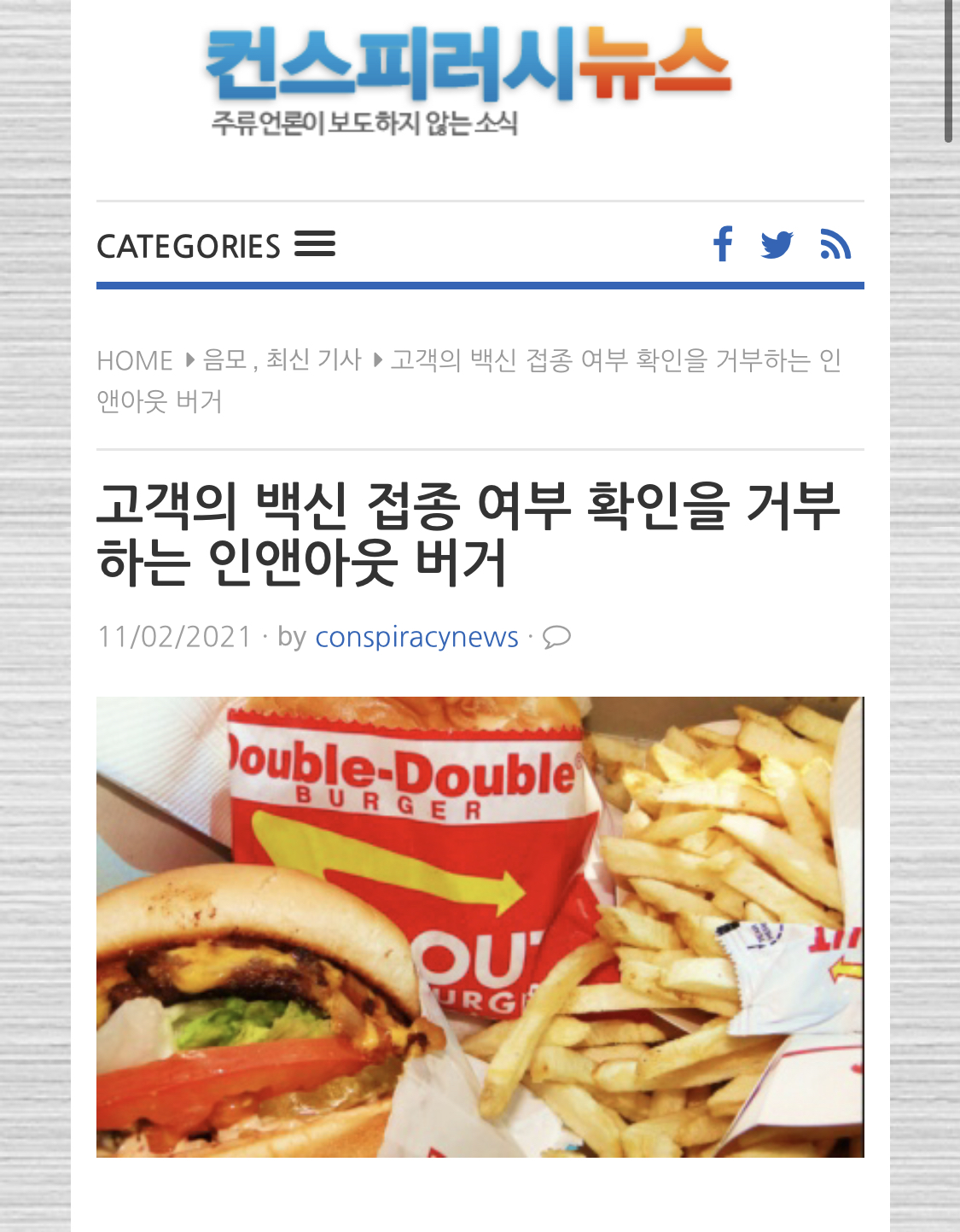The width and height of the screenshot is (960, 1232).
Task: Open the 음모 category breadcrumb
Action: click(224, 359)
